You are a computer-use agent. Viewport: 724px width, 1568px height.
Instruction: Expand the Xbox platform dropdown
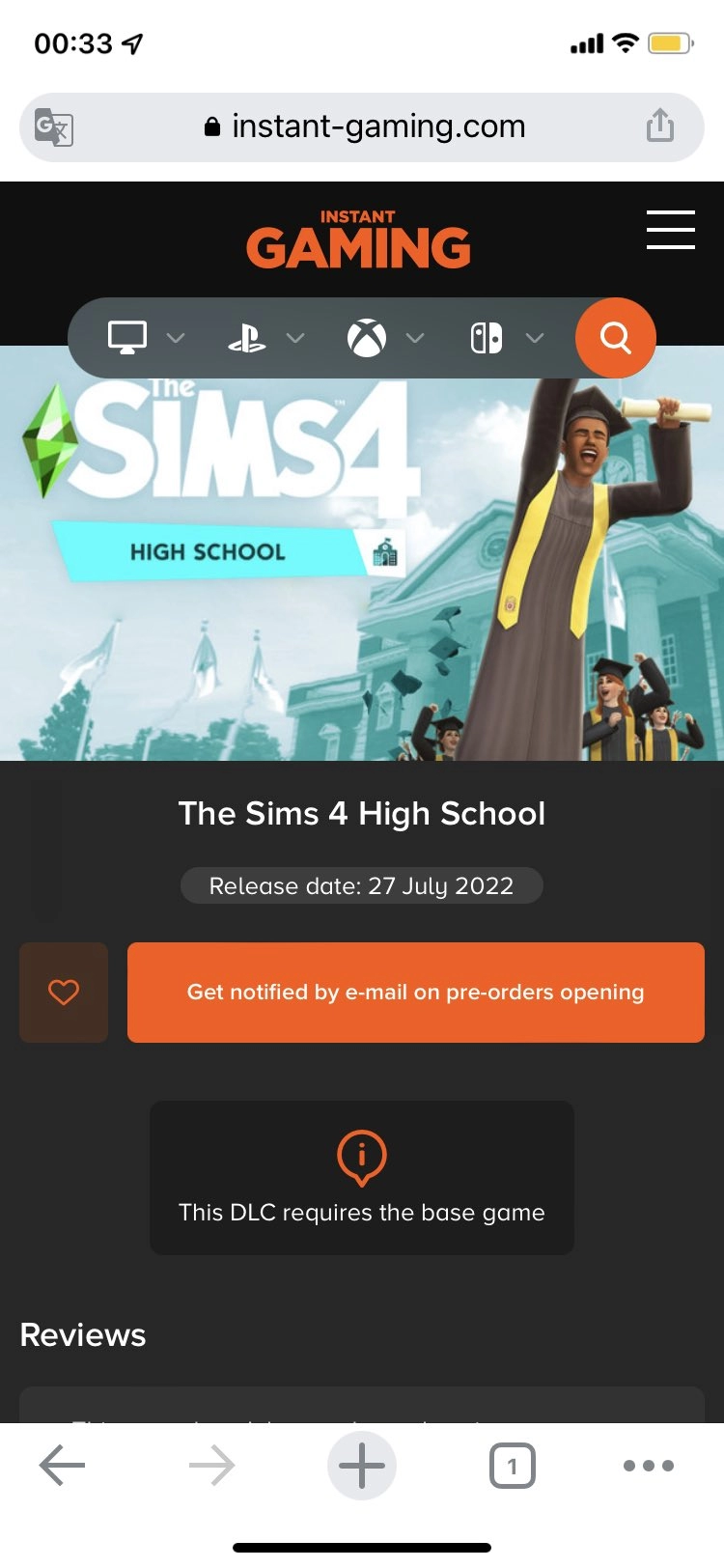(x=385, y=338)
